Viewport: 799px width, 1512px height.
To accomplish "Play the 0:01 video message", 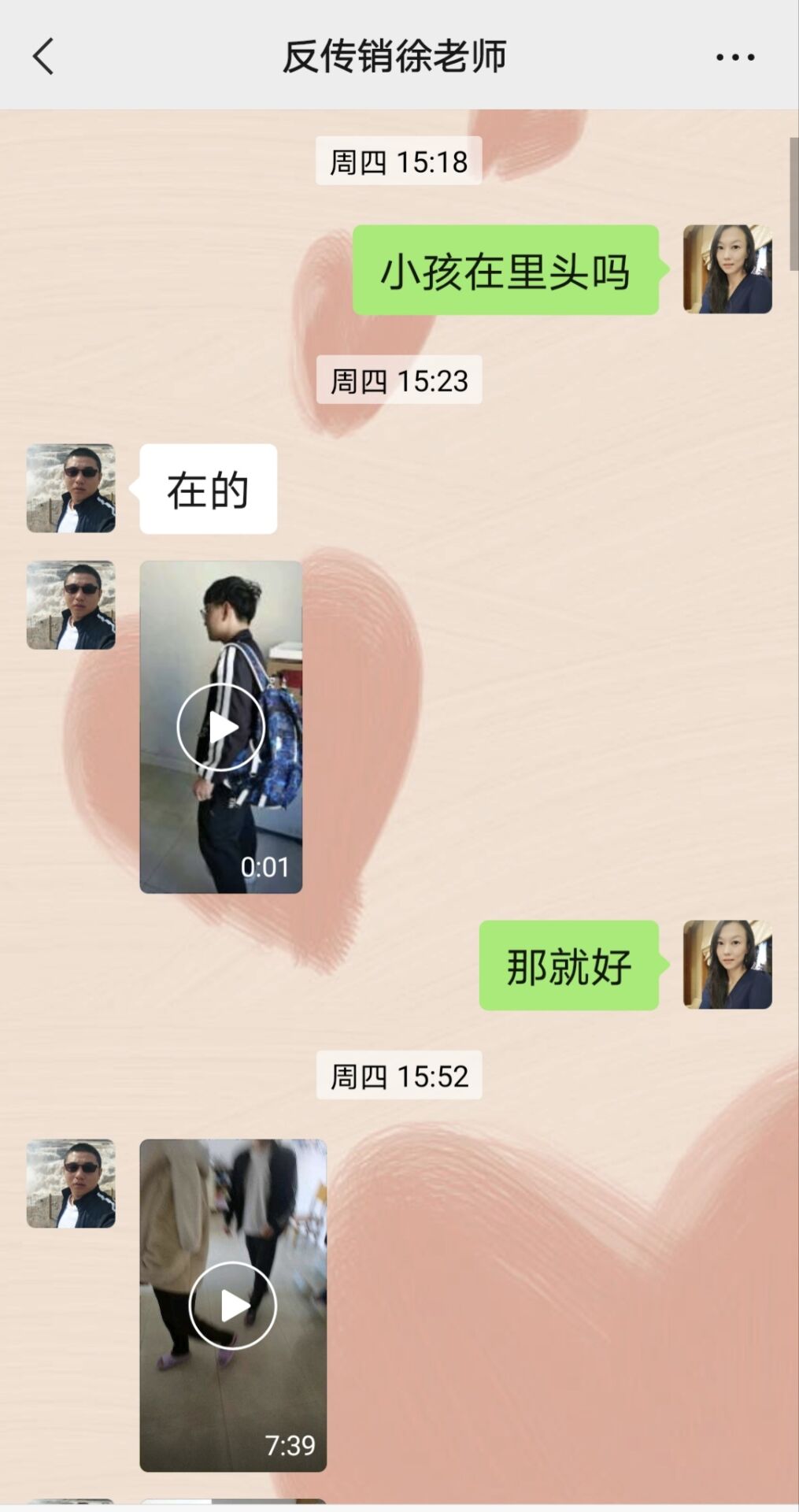I will point(220,727).
